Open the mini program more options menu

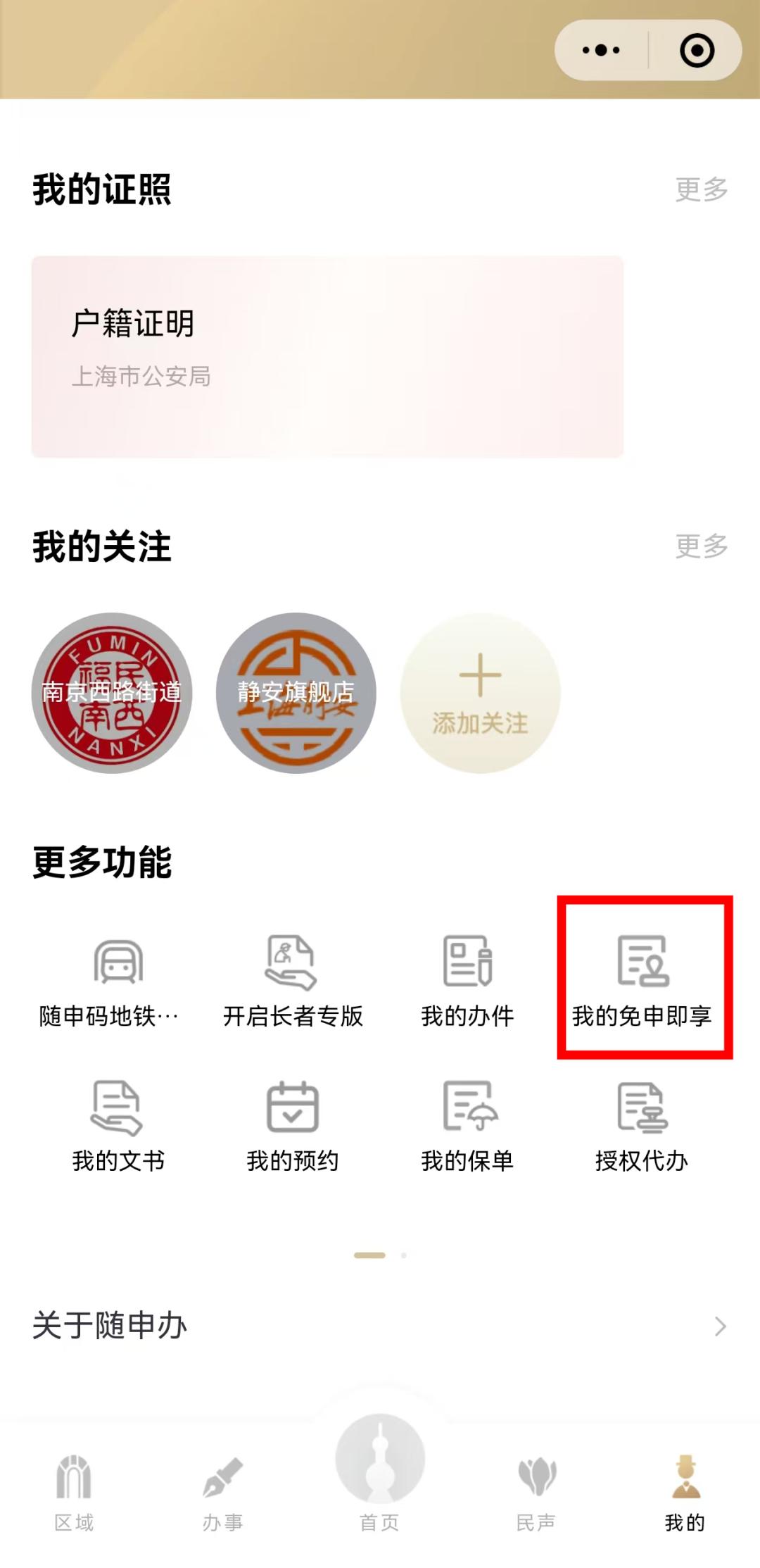click(x=601, y=51)
